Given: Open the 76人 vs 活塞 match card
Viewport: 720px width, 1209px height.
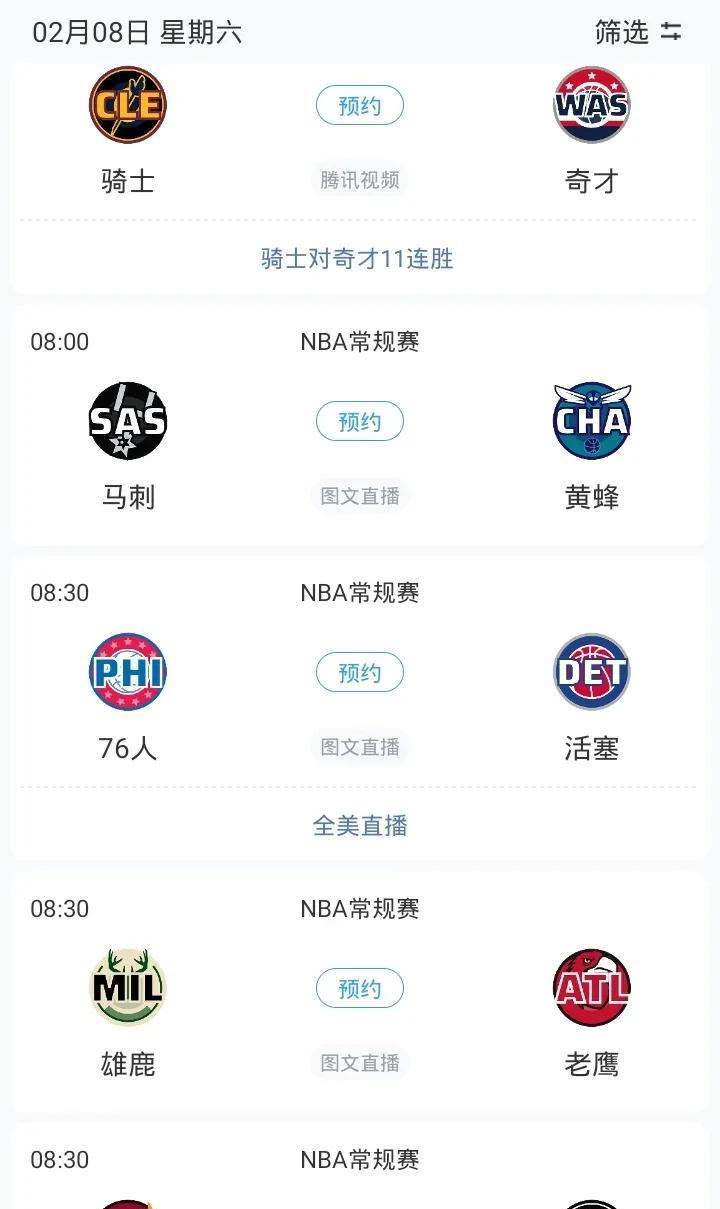Looking at the screenshot, I should coord(360,709).
